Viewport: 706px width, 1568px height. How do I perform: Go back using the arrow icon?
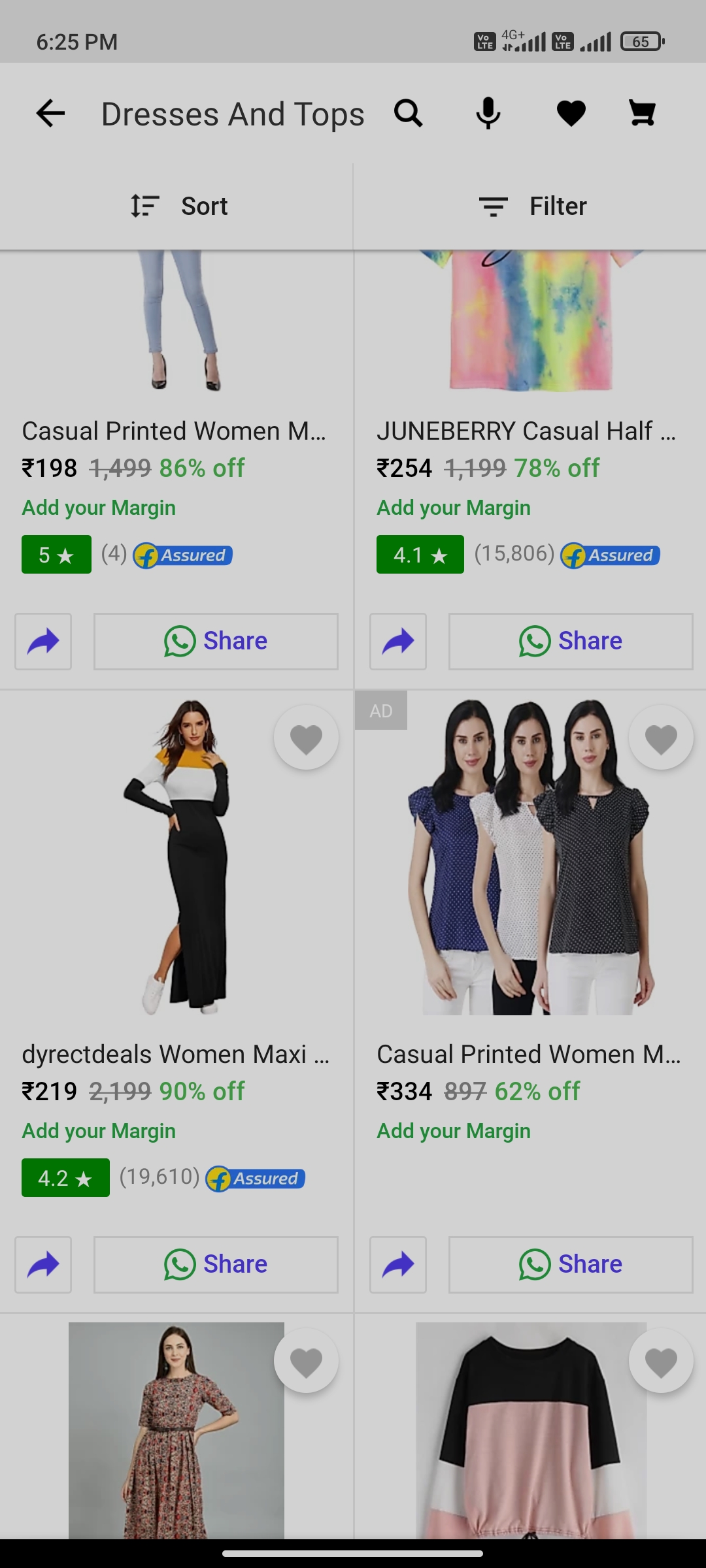point(50,114)
